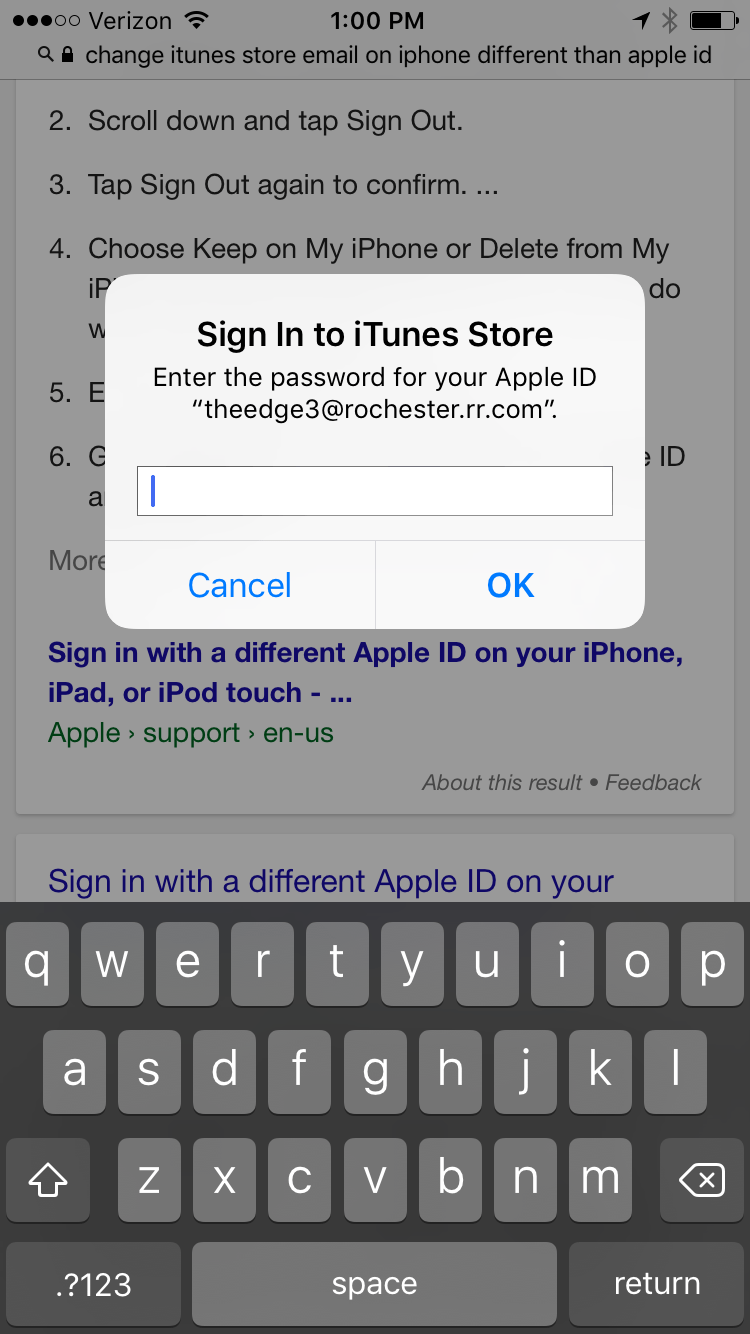The height and width of the screenshot is (1334, 750).
Task: Tap the return key
Action: [657, 1284]
